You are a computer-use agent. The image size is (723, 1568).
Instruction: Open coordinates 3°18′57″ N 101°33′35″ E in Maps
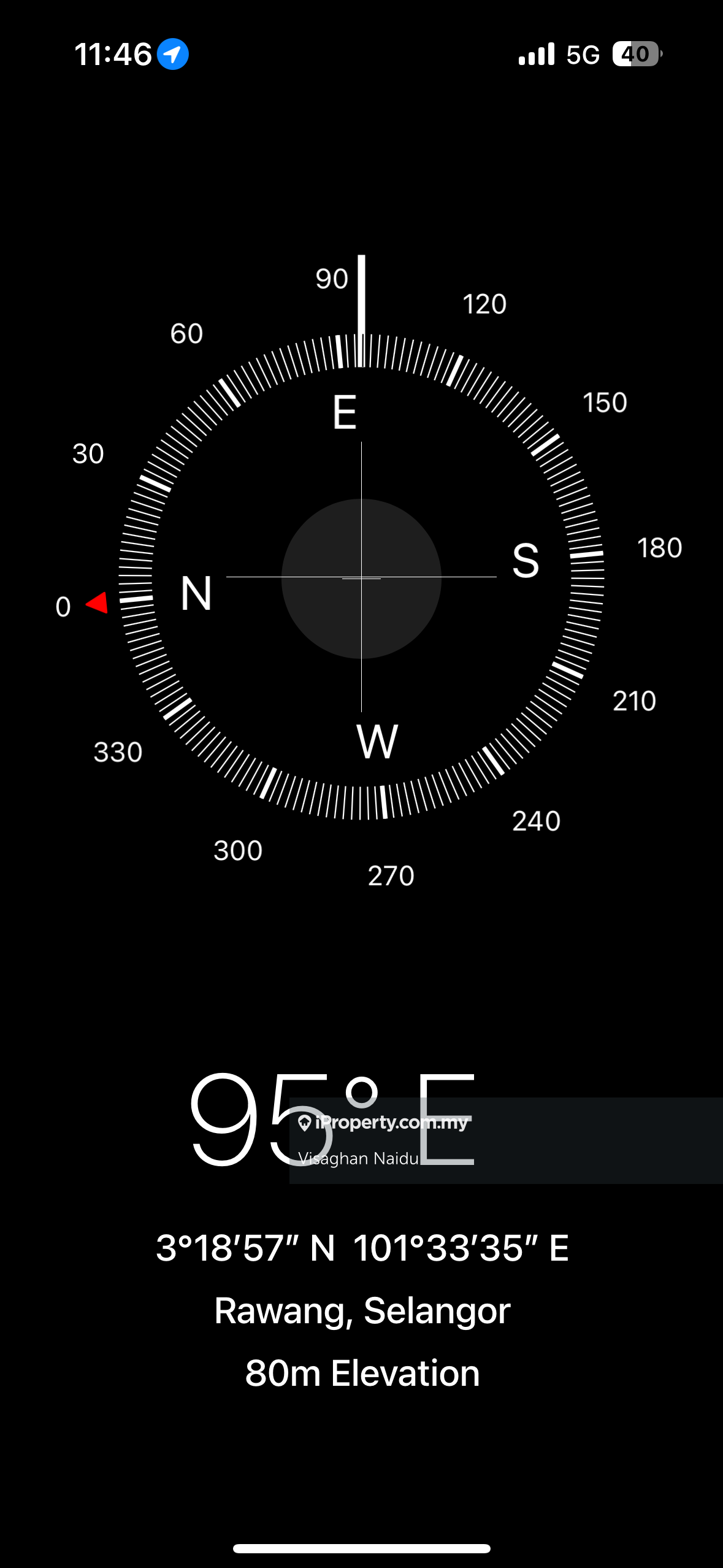[362, 1247]
